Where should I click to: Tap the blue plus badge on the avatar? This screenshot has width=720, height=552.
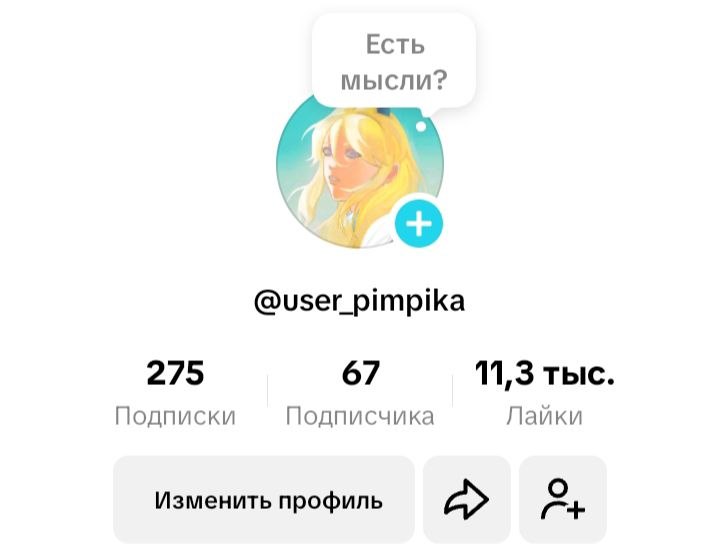pyautogui.click(x=419, y=224)
